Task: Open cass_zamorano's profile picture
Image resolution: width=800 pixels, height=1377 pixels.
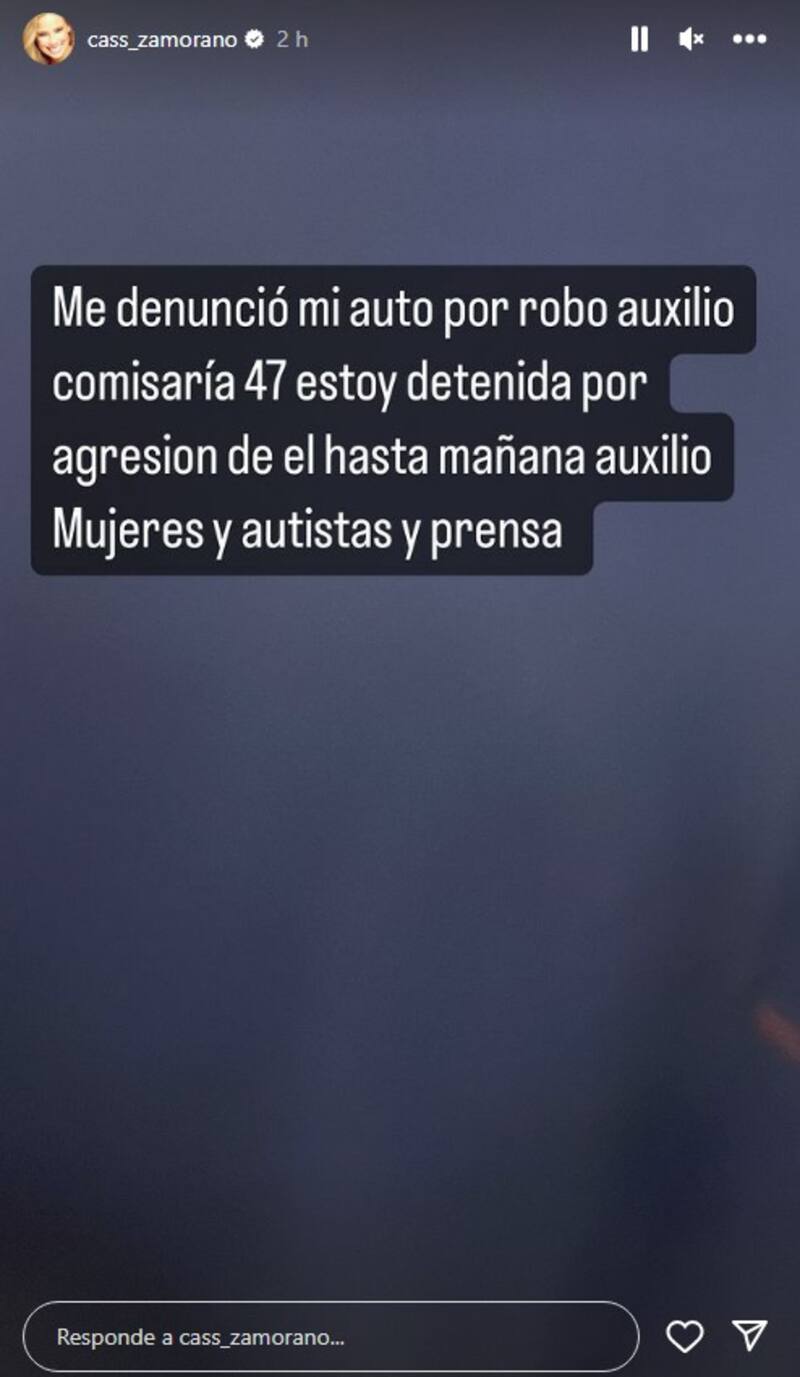Action: click(x=48, y=39)
